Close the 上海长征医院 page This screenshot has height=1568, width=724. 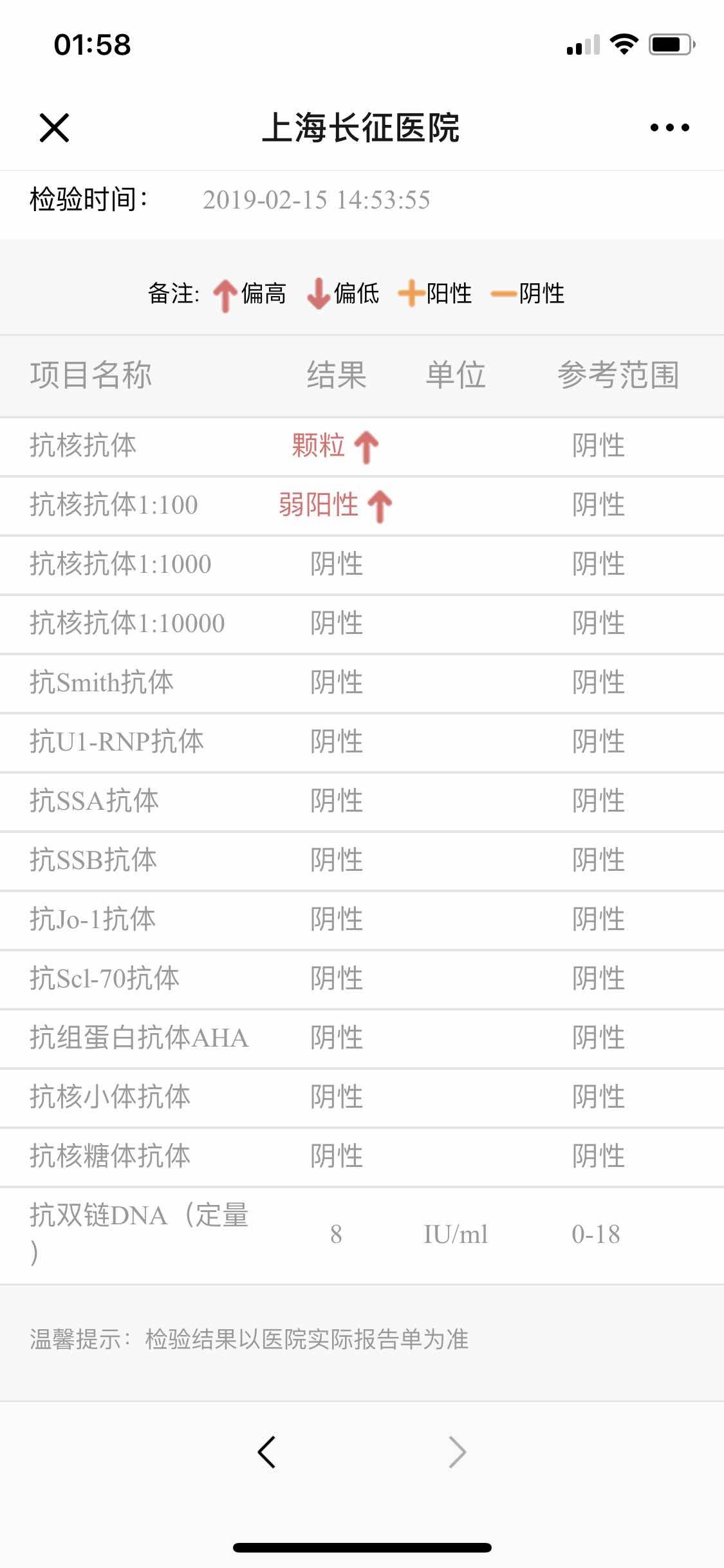(54, 127)
